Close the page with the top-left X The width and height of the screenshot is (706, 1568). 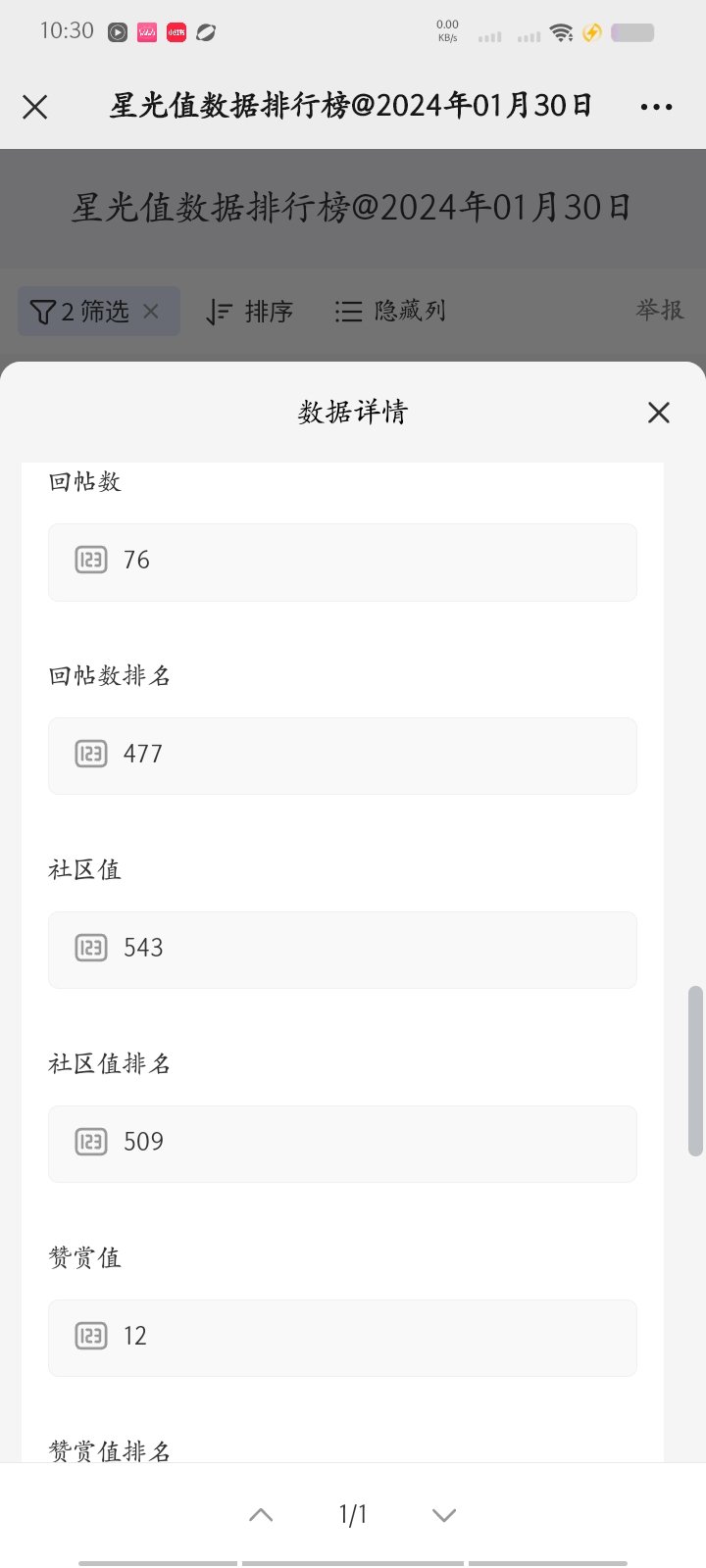tap(35, 107)
